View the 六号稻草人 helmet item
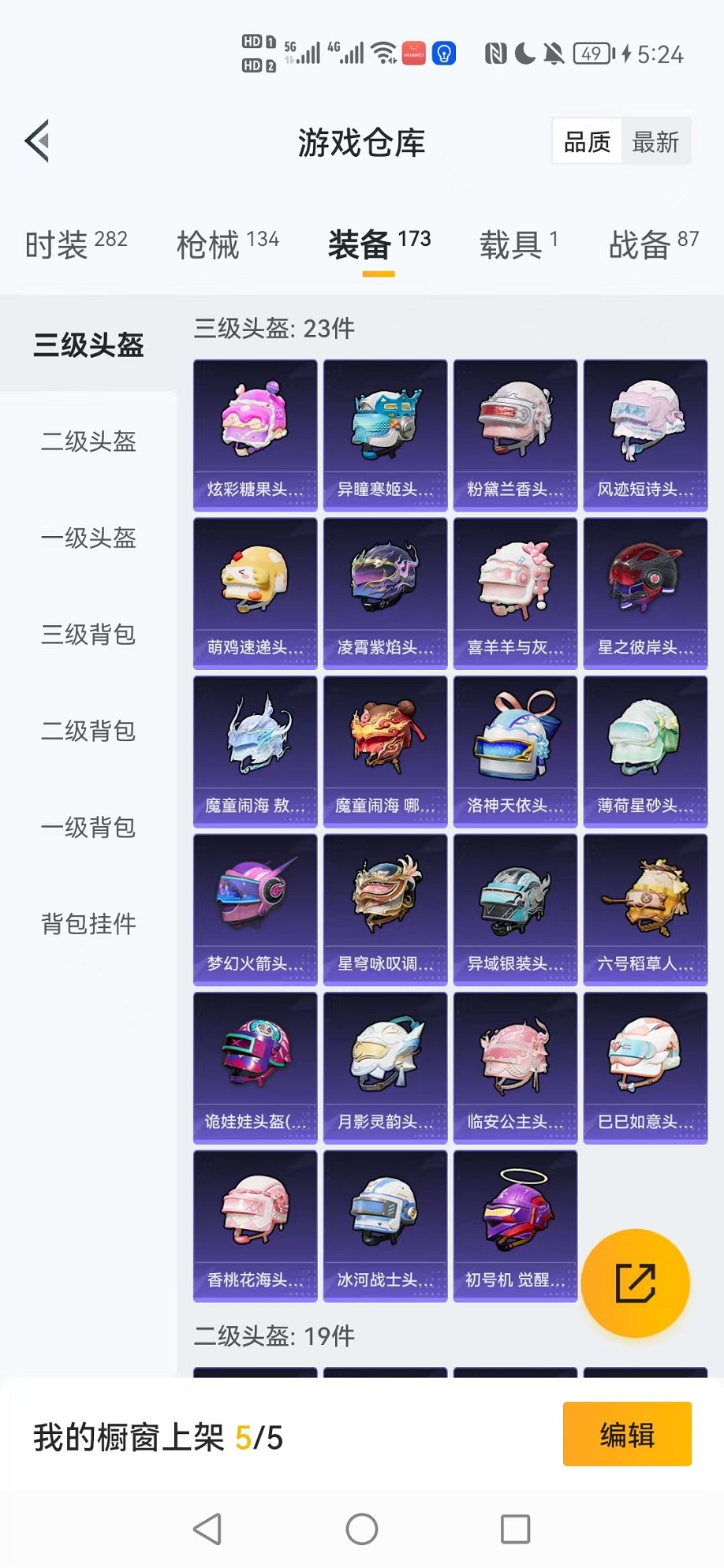The height and width of the screenshot is (1568, 724). pyautogui.click(x=645, y=909)
